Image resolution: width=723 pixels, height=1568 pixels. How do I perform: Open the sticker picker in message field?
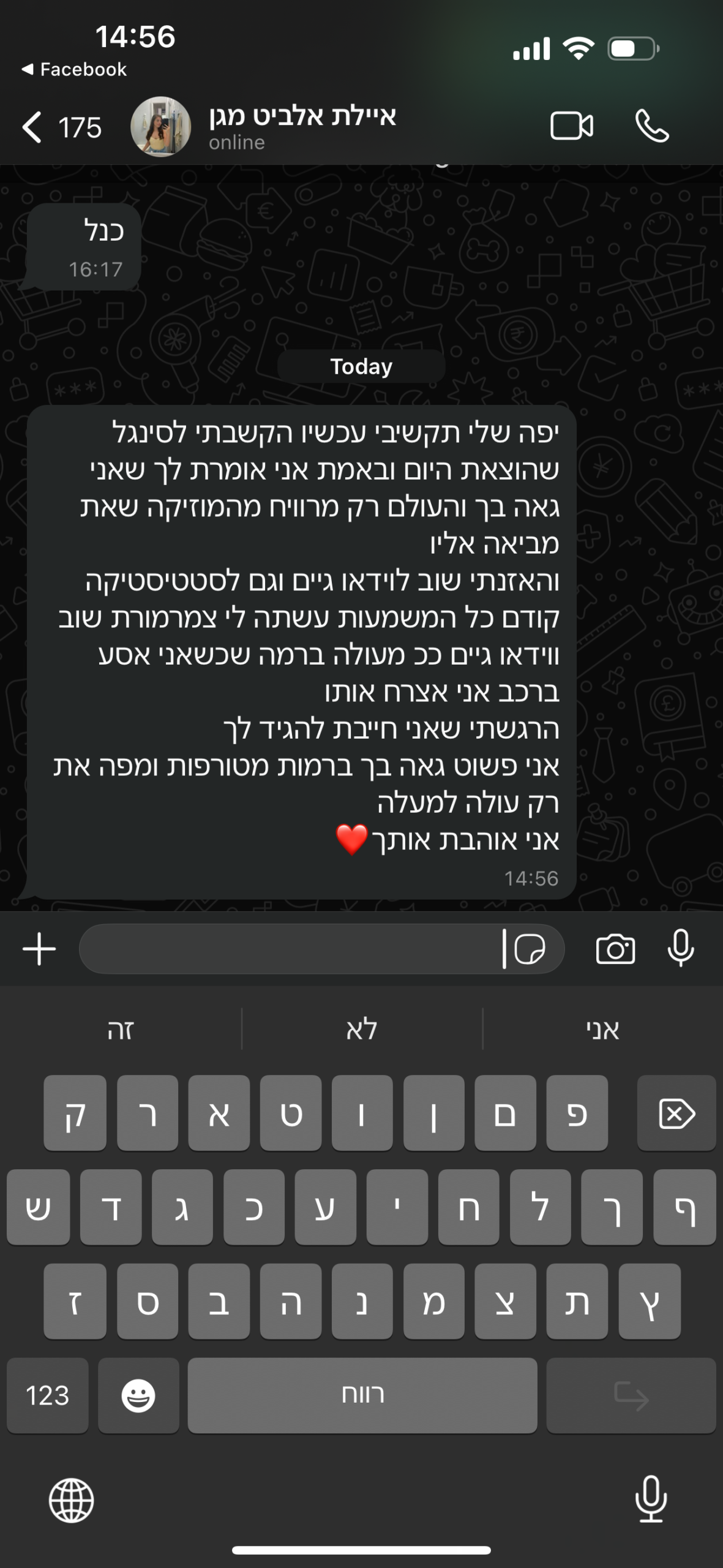(x=530, y=949)
